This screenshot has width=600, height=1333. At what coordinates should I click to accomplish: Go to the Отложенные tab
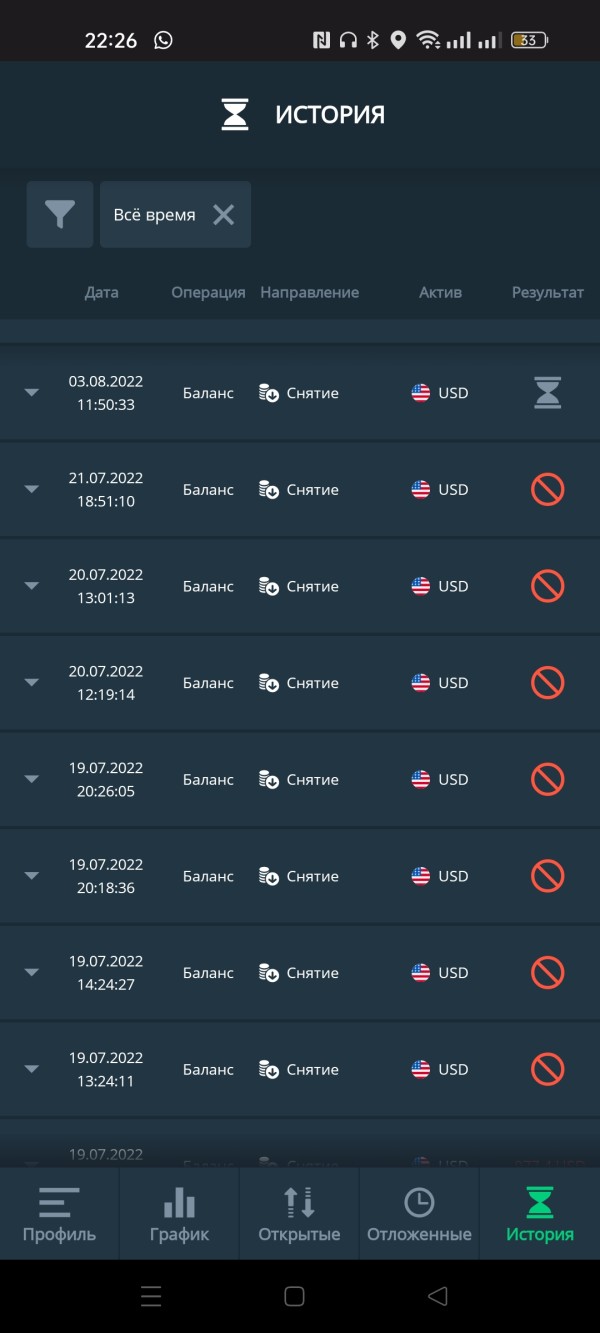pyautogui.click(x=419, y=1213)
